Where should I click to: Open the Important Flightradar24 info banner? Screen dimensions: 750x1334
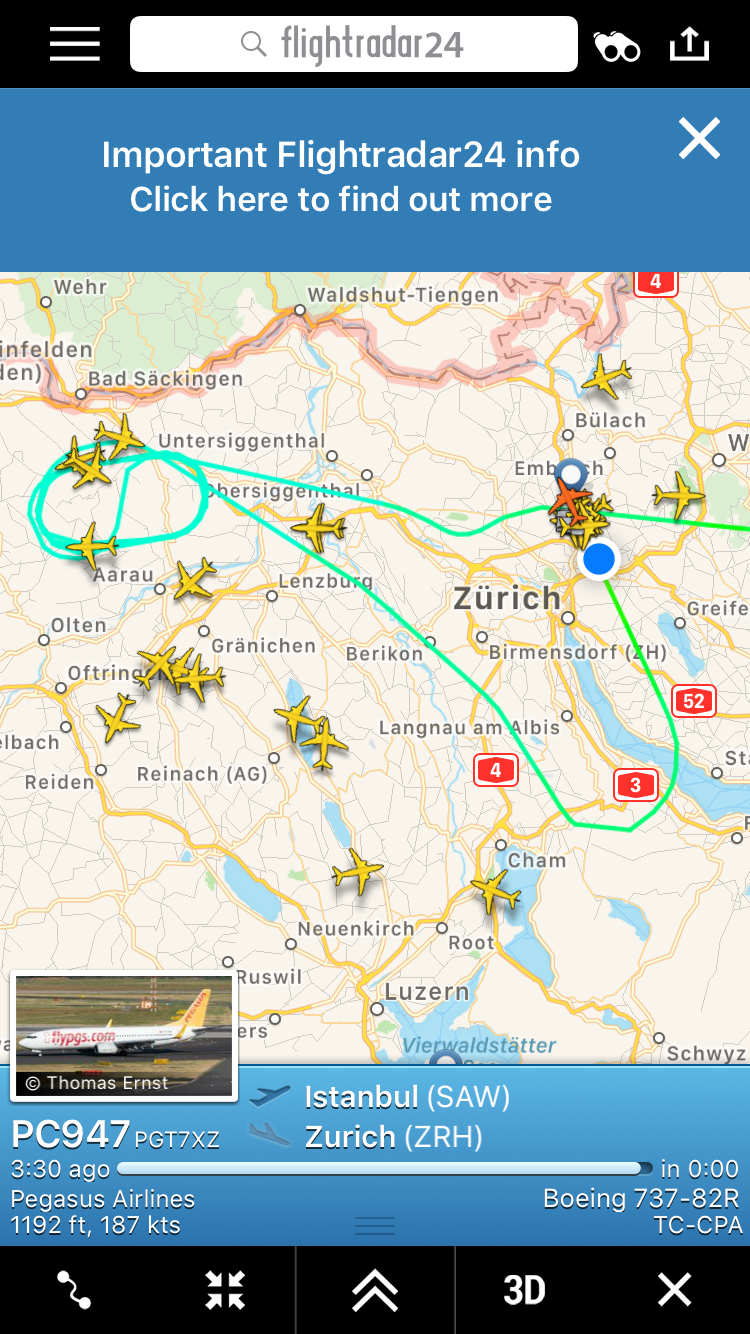(340, 177)
